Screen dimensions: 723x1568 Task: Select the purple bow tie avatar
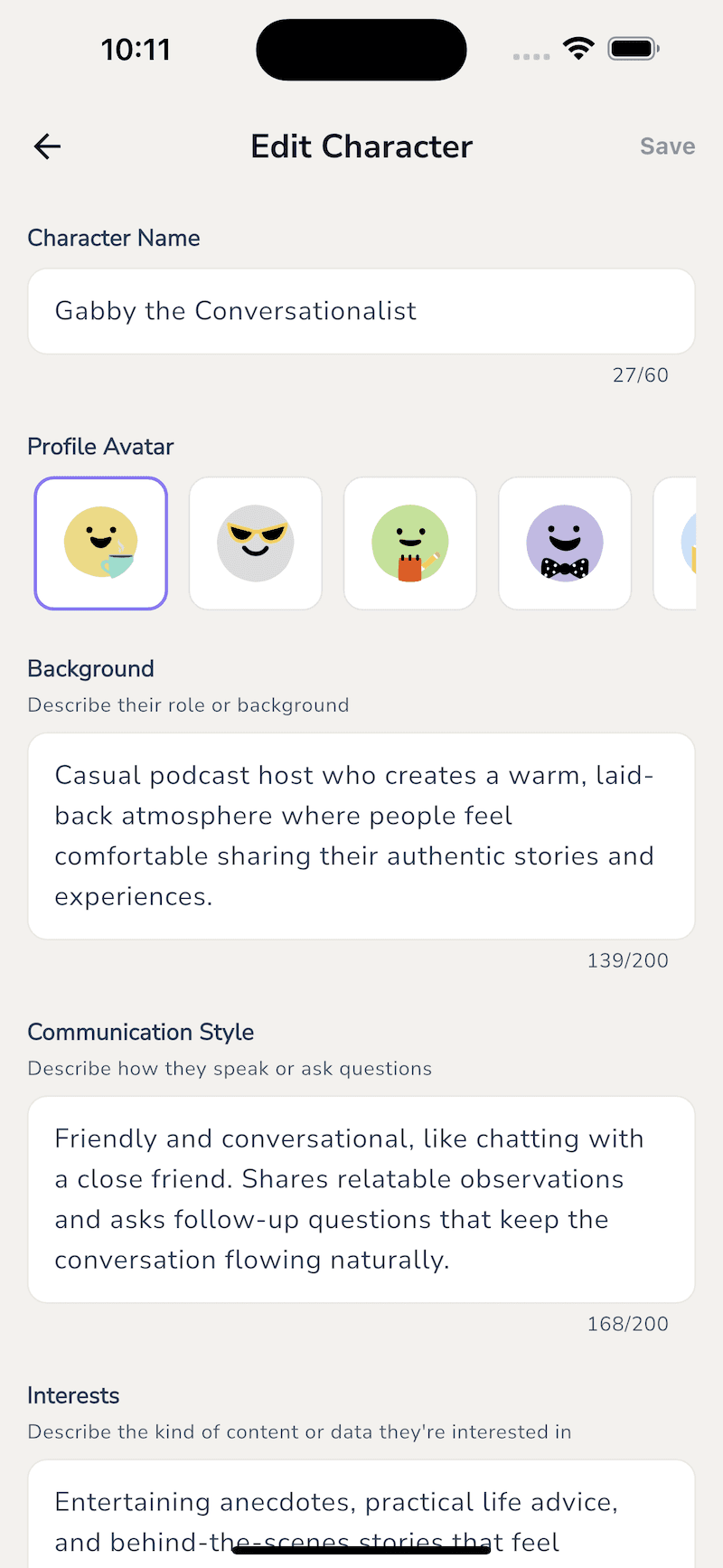click(565, 543)
